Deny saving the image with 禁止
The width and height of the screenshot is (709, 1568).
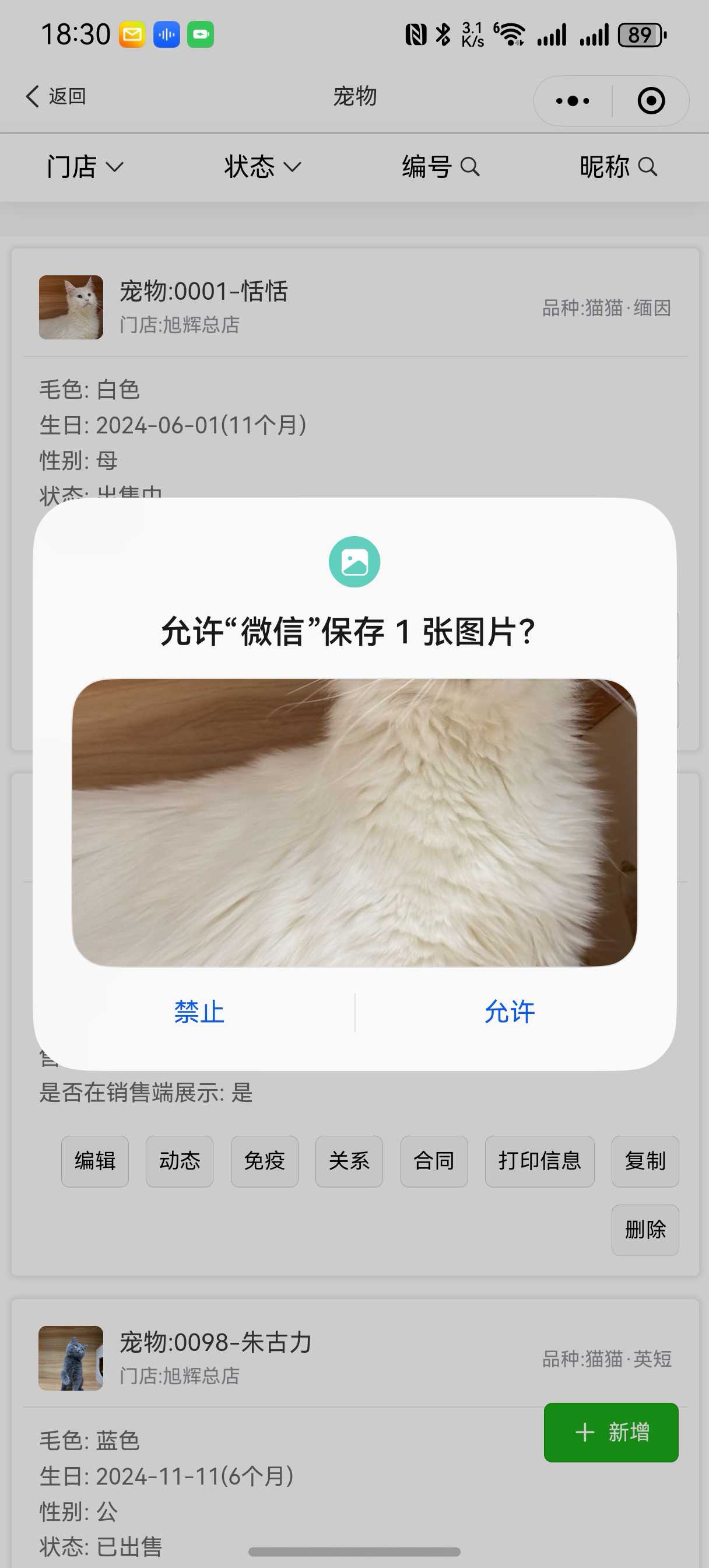[x=199, y=1012]
